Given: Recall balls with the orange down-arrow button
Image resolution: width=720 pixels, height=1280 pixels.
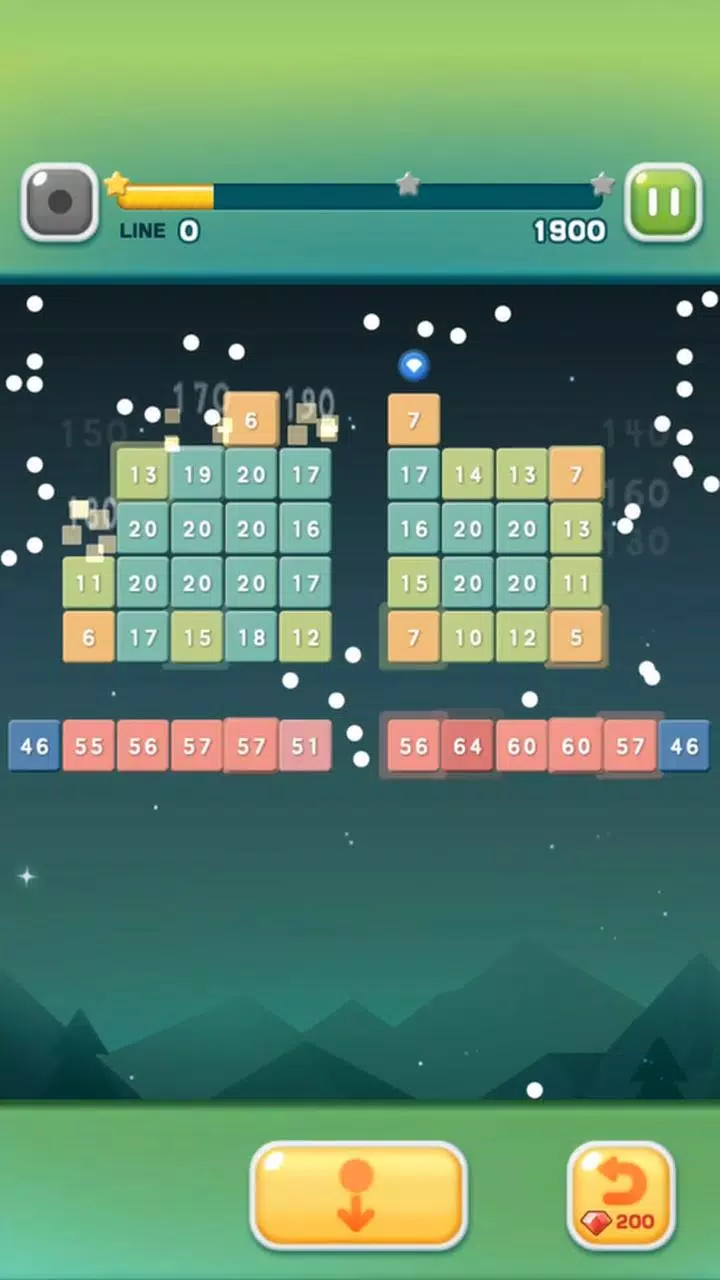Looking at the screenshot, I should coord(358,1195).
